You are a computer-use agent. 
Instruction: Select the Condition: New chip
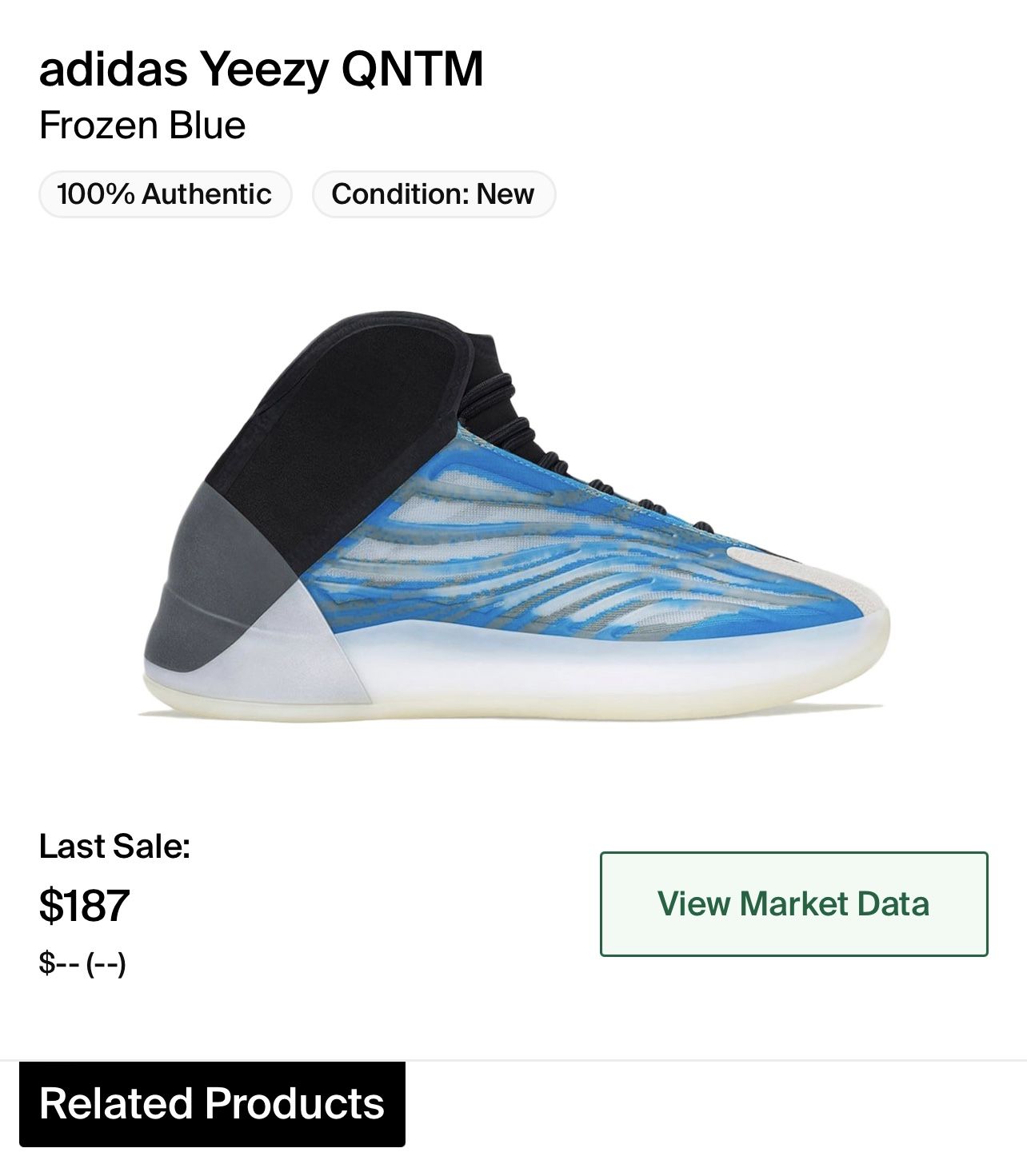pyautogui.click(x=433, y=194)
